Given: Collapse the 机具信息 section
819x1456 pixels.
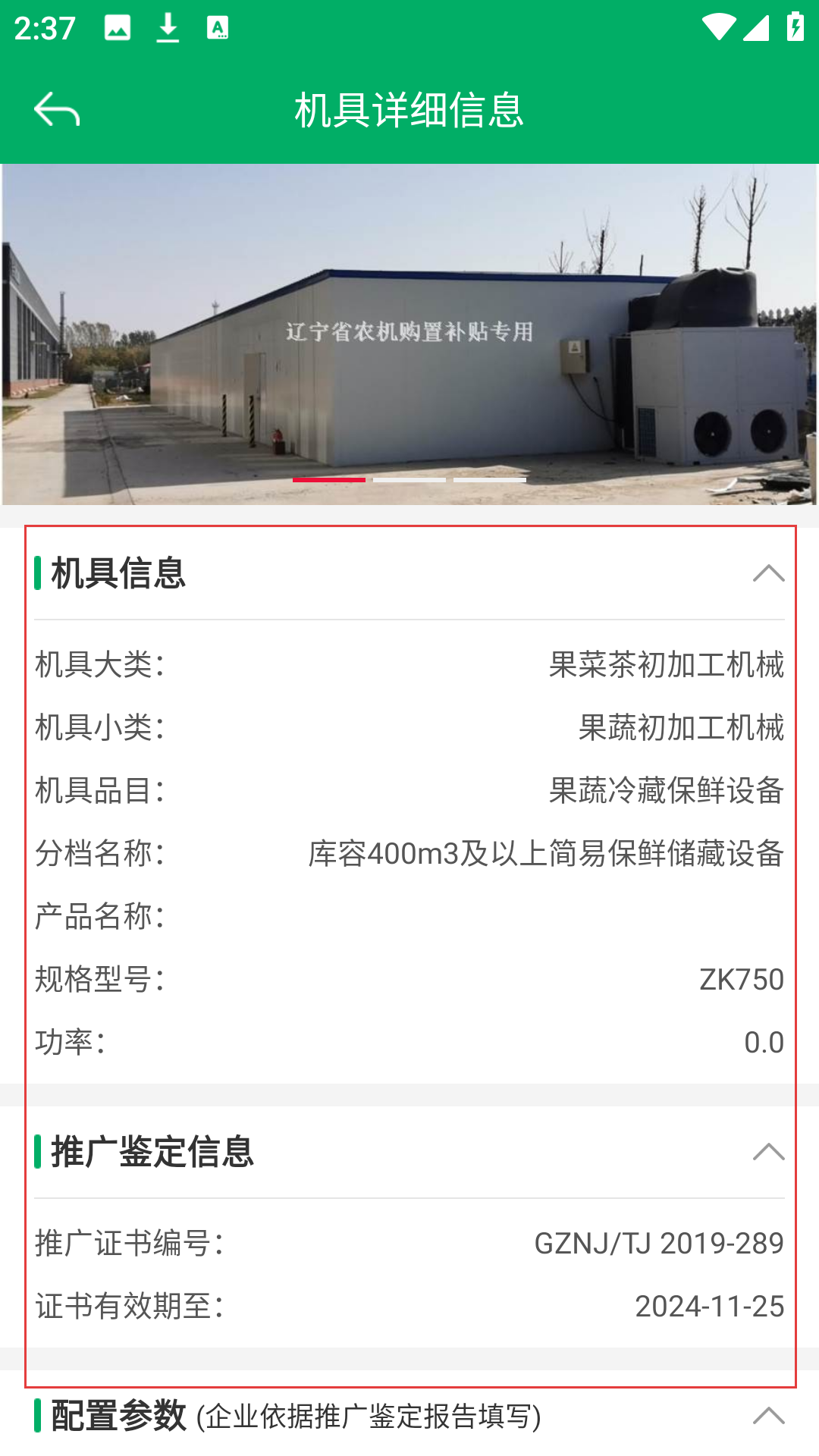Looking at the screenshot, I should coord(767,573).
